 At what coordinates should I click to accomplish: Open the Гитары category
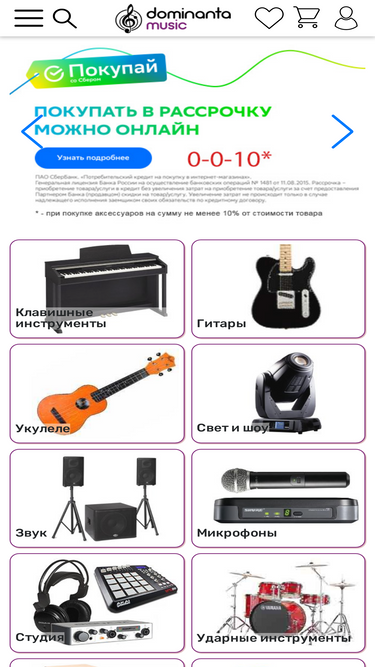[x=278, y=289]
